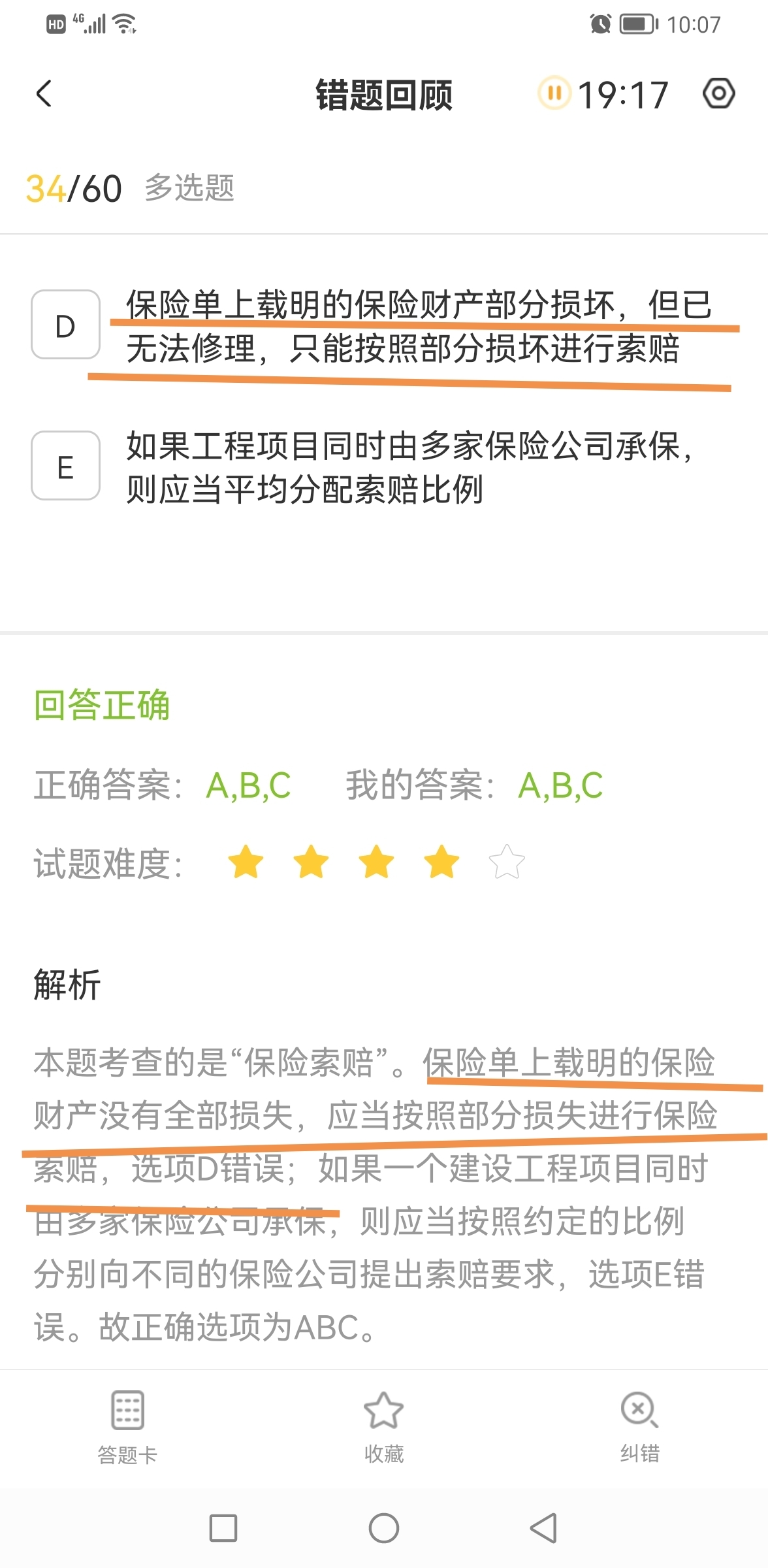Open the 答题卡 answer sheet
The image size is (768, 1568).
pyautogui.click(x=127, y=1428)
